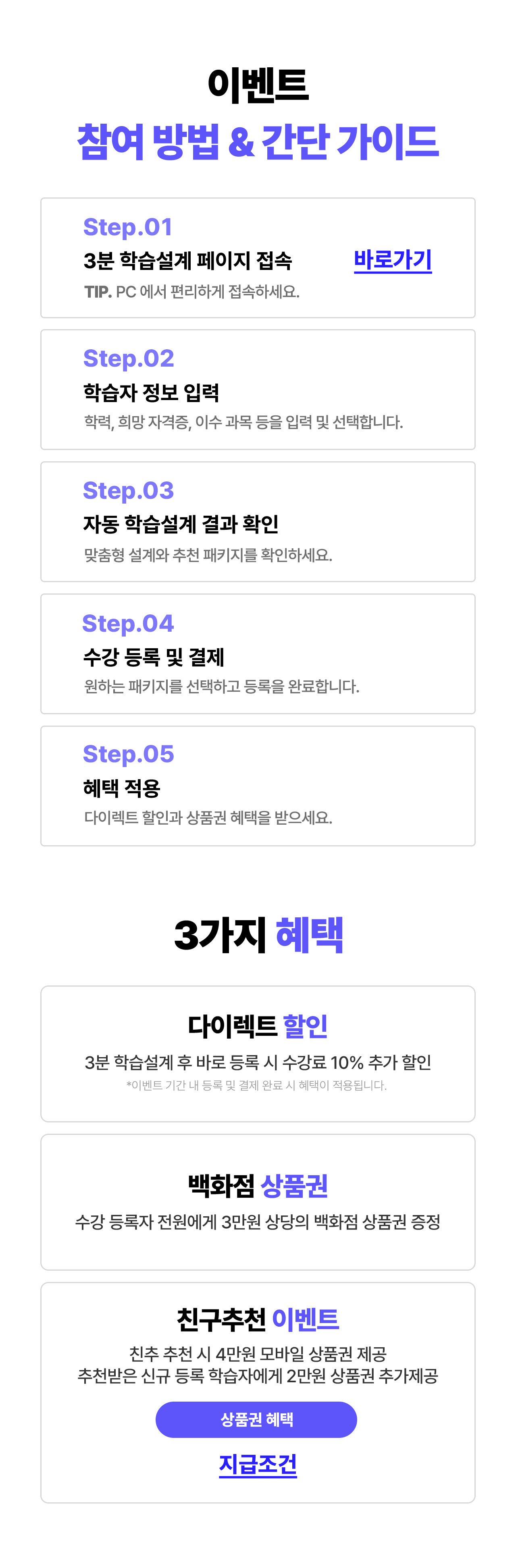Tap the 상품권 혜택 button
Image resolution: width=516 pixels, height=1568 pixels.
point(256,1419)
